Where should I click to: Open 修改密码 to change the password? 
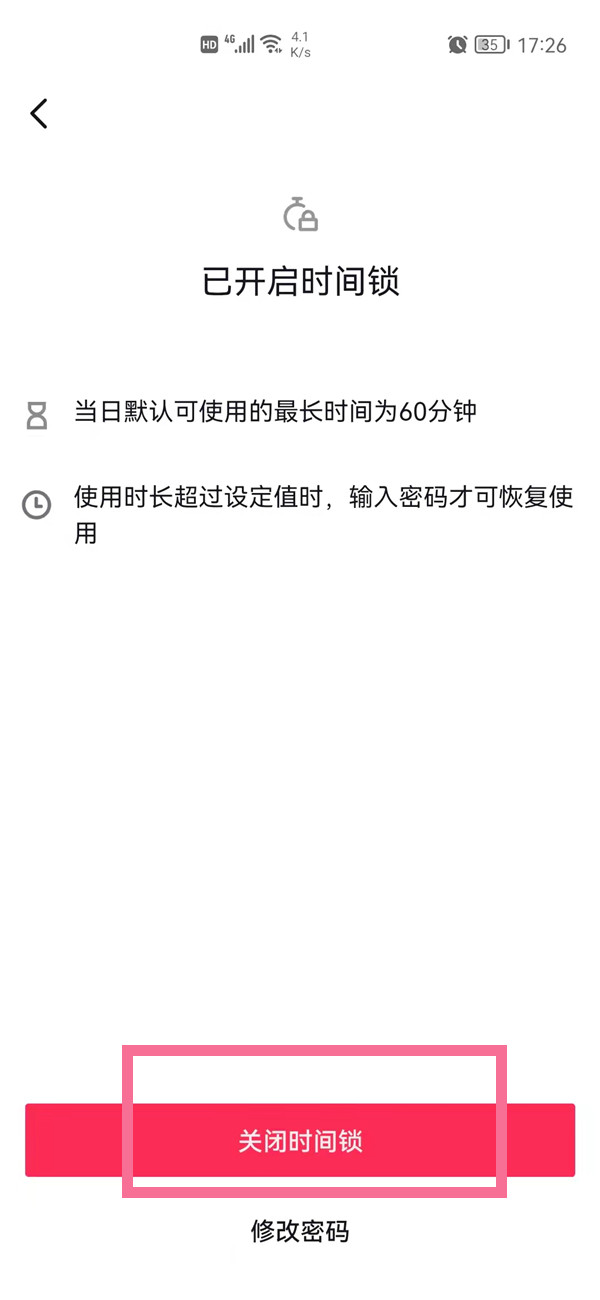(x=300, y=1231)
